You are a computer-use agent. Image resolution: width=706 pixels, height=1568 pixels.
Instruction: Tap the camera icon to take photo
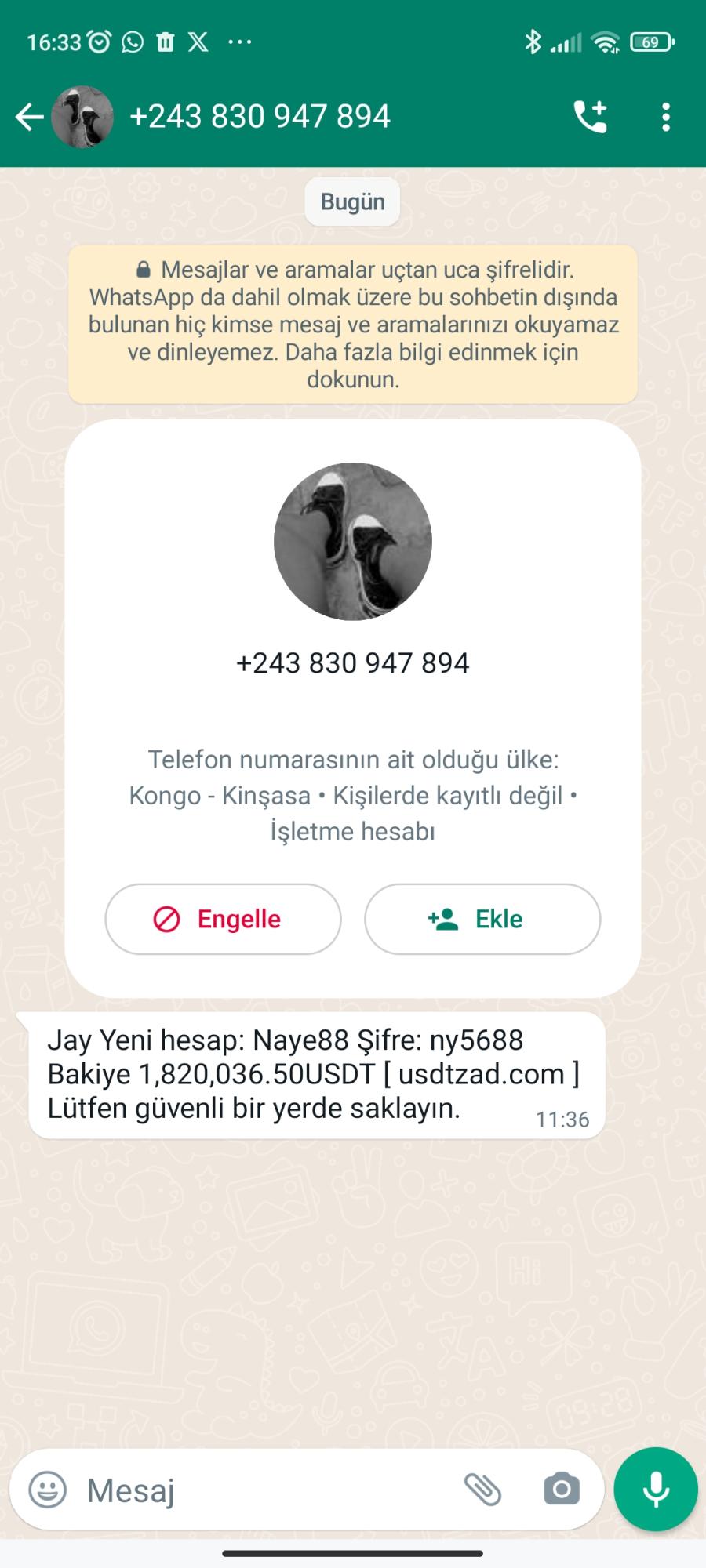[561, 1490]
